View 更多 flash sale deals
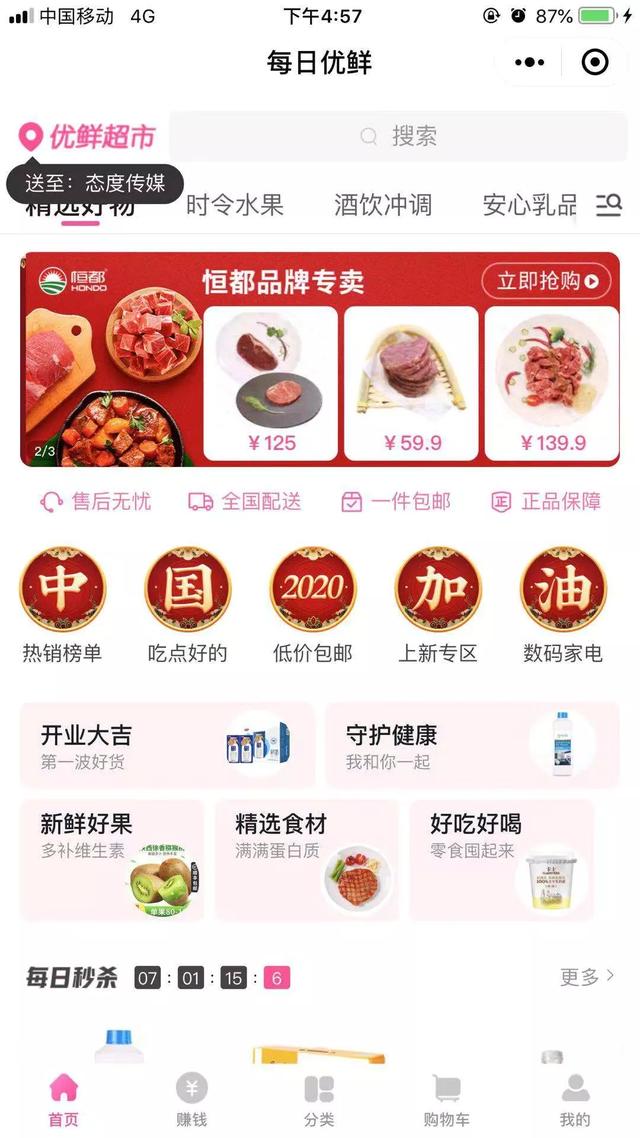The image size is (640, 1138). click(587, 976)
